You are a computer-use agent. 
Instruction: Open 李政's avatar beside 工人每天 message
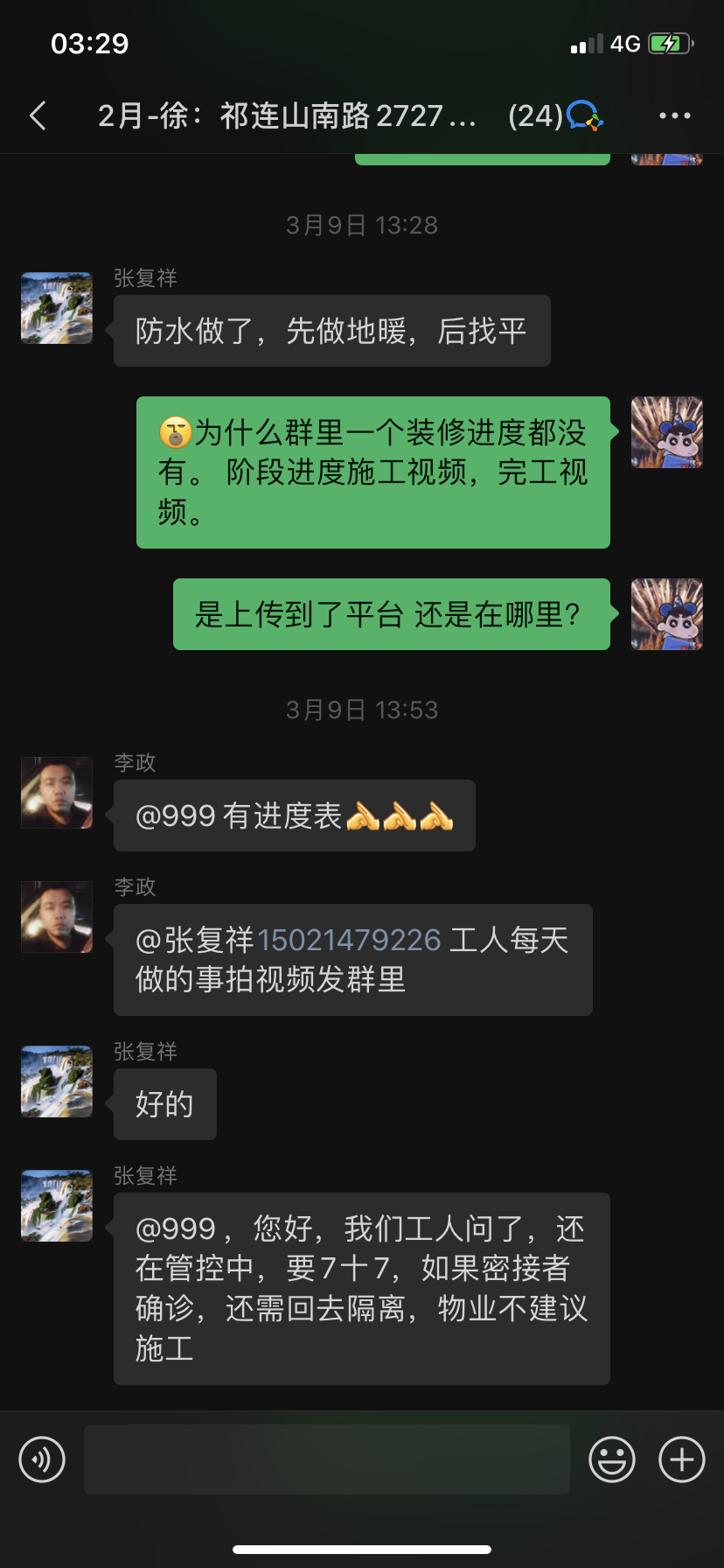(57, 917)
